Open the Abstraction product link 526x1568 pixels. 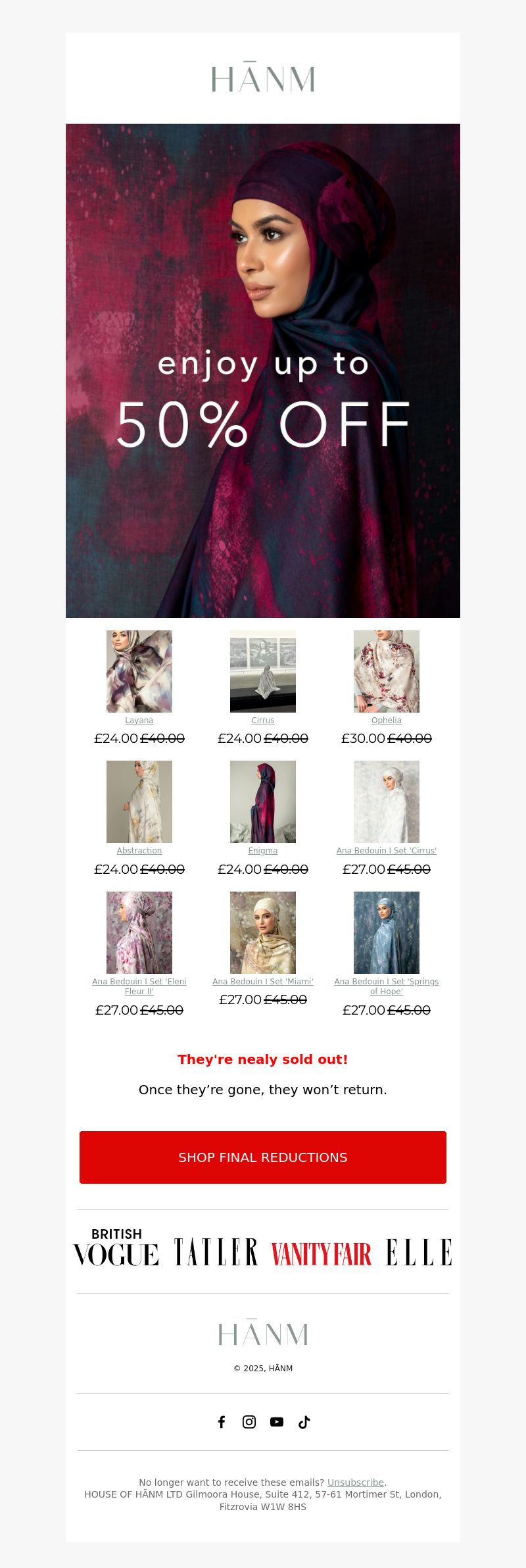point(139,851)
